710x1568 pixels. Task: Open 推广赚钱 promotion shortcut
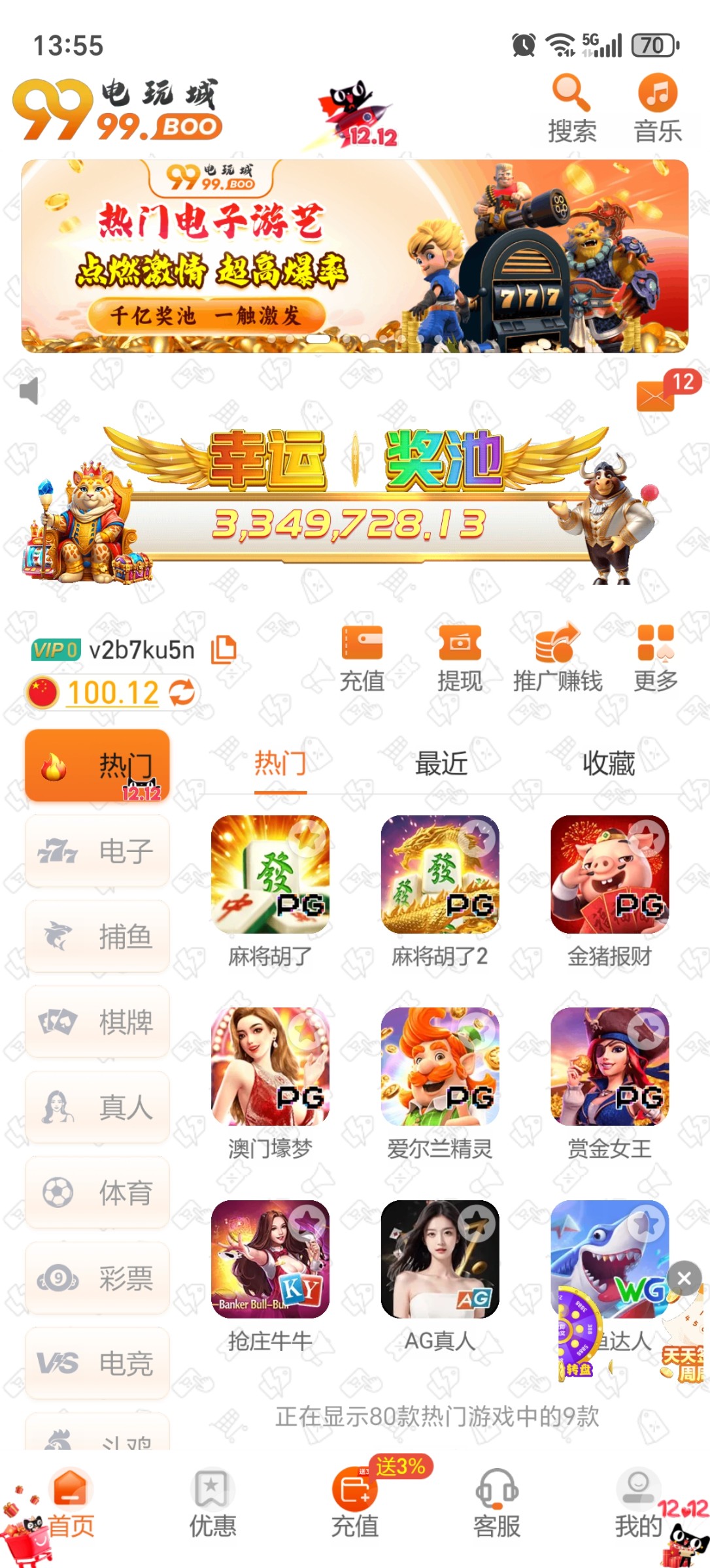pyautogui.click(x=557, y=658)
